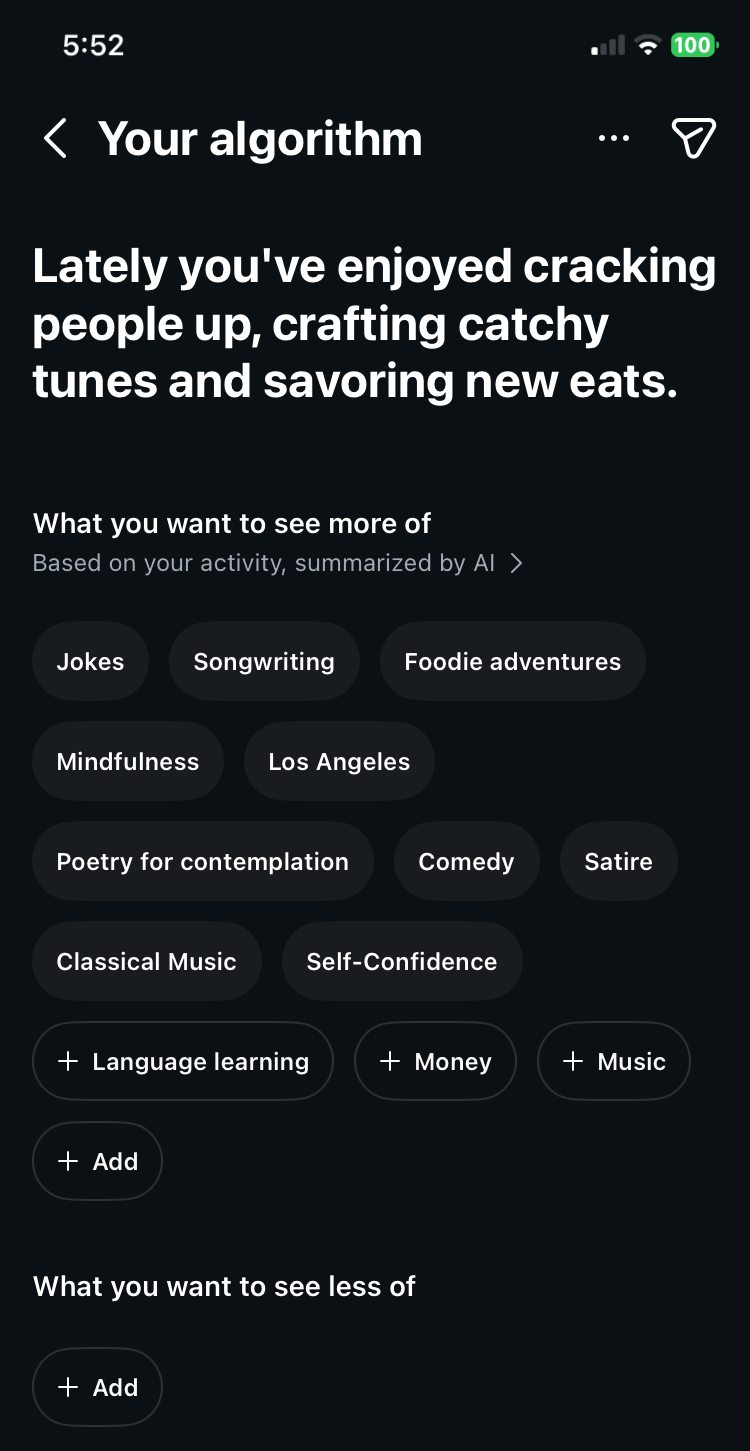This screenshot has height=1451, width=750.
Task: Tap the Los Angeles chip
Action: 339,761
